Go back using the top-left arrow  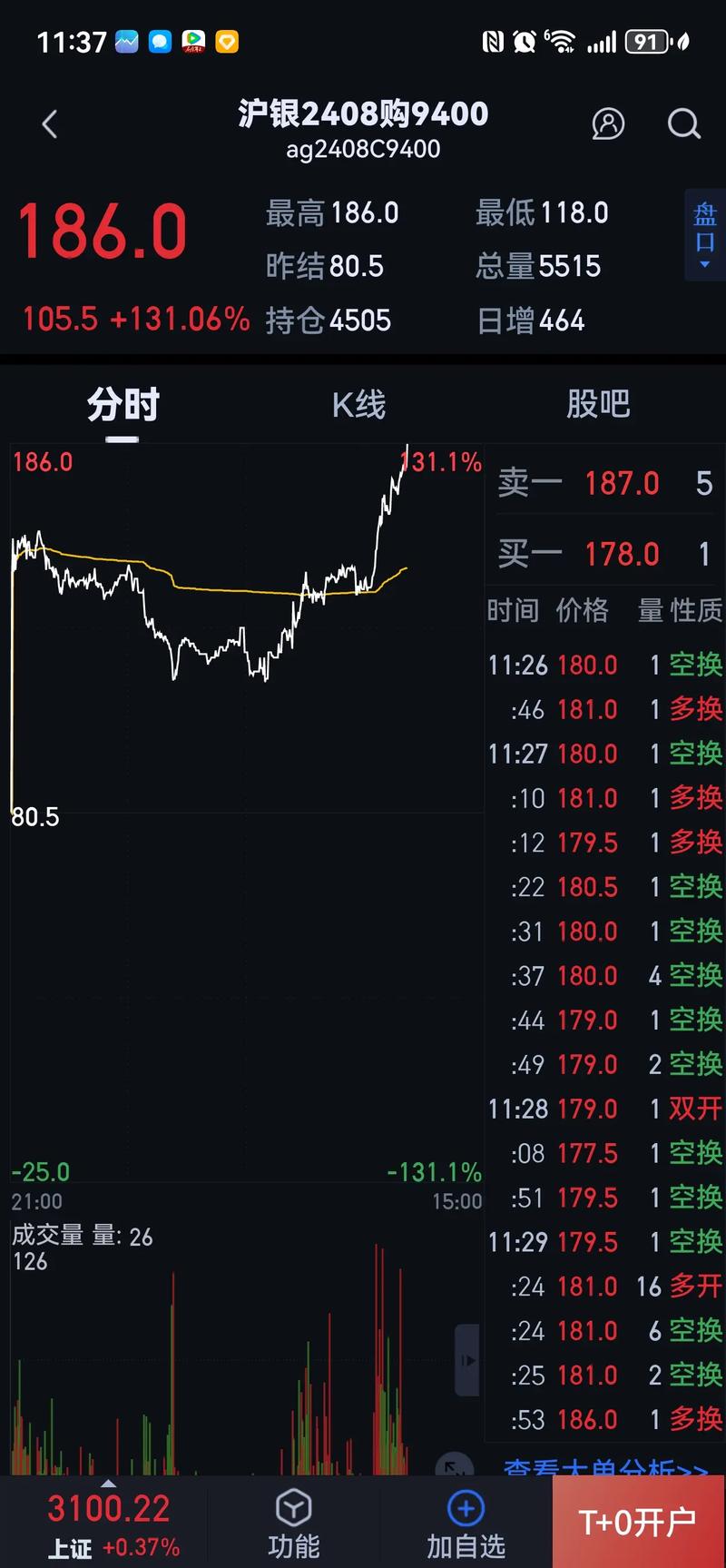click(50, 124)
